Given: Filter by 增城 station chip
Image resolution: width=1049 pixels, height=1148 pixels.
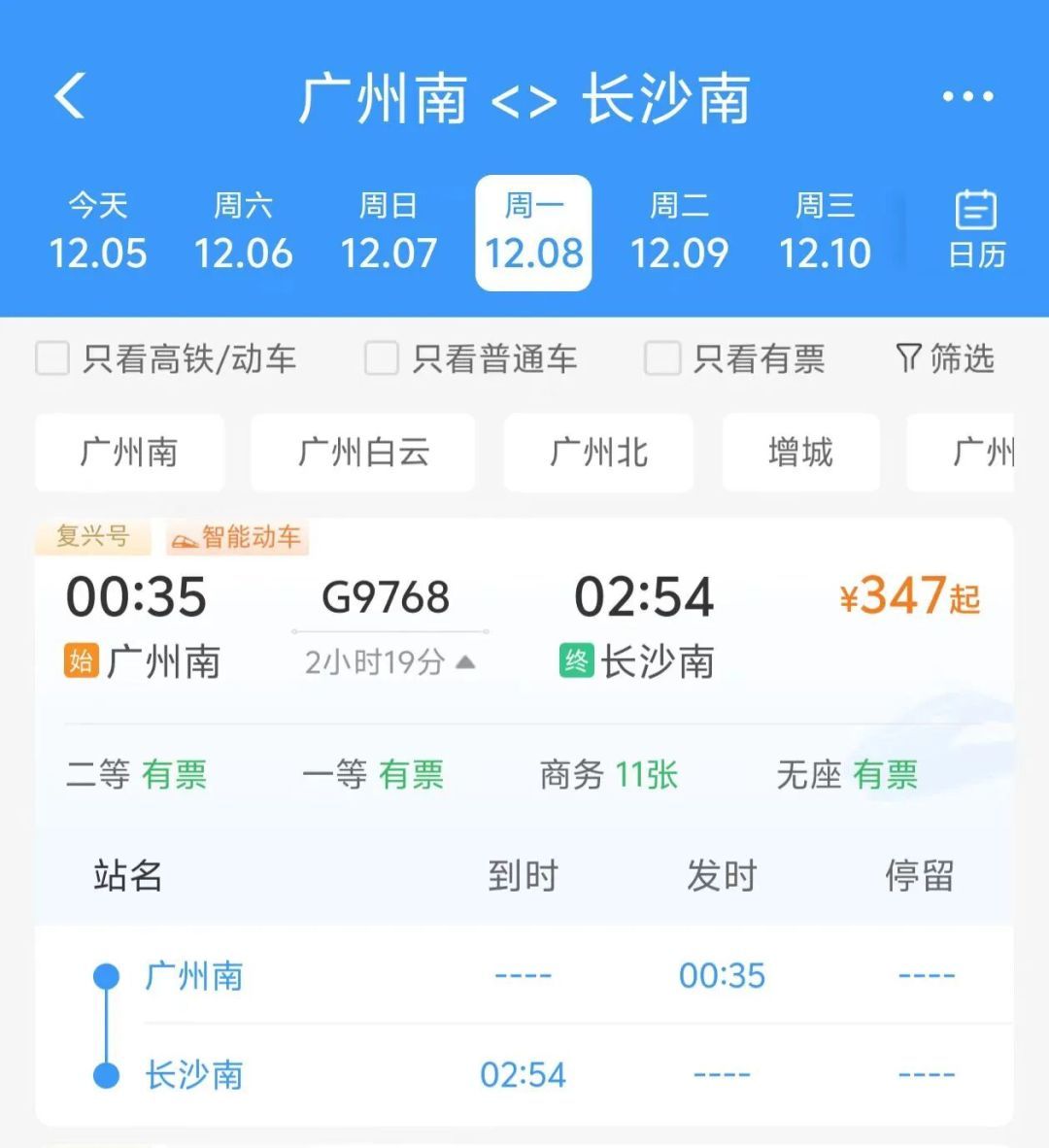Looking at the screenshot, I should [x=800, y=453].
